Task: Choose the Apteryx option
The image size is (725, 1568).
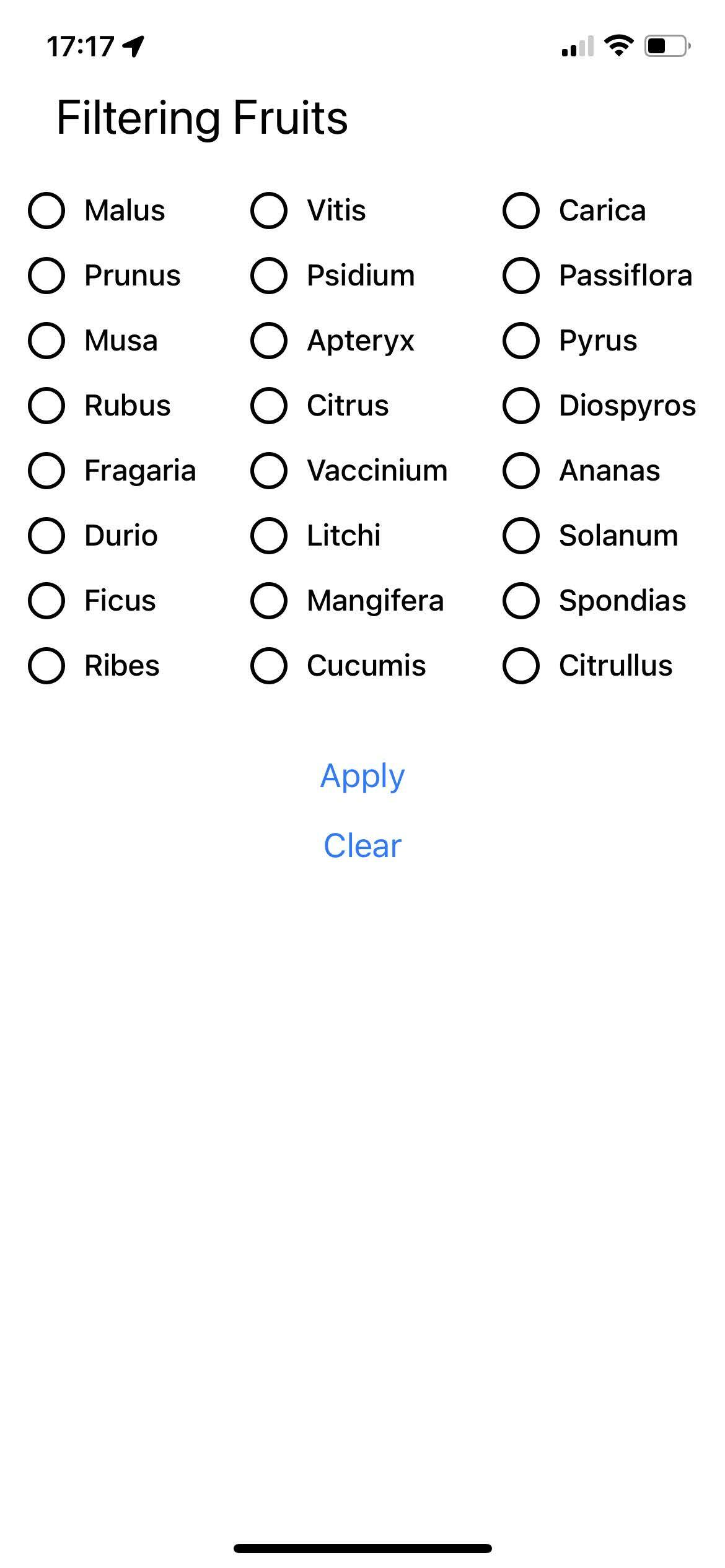Action: [x=268, y=341]
